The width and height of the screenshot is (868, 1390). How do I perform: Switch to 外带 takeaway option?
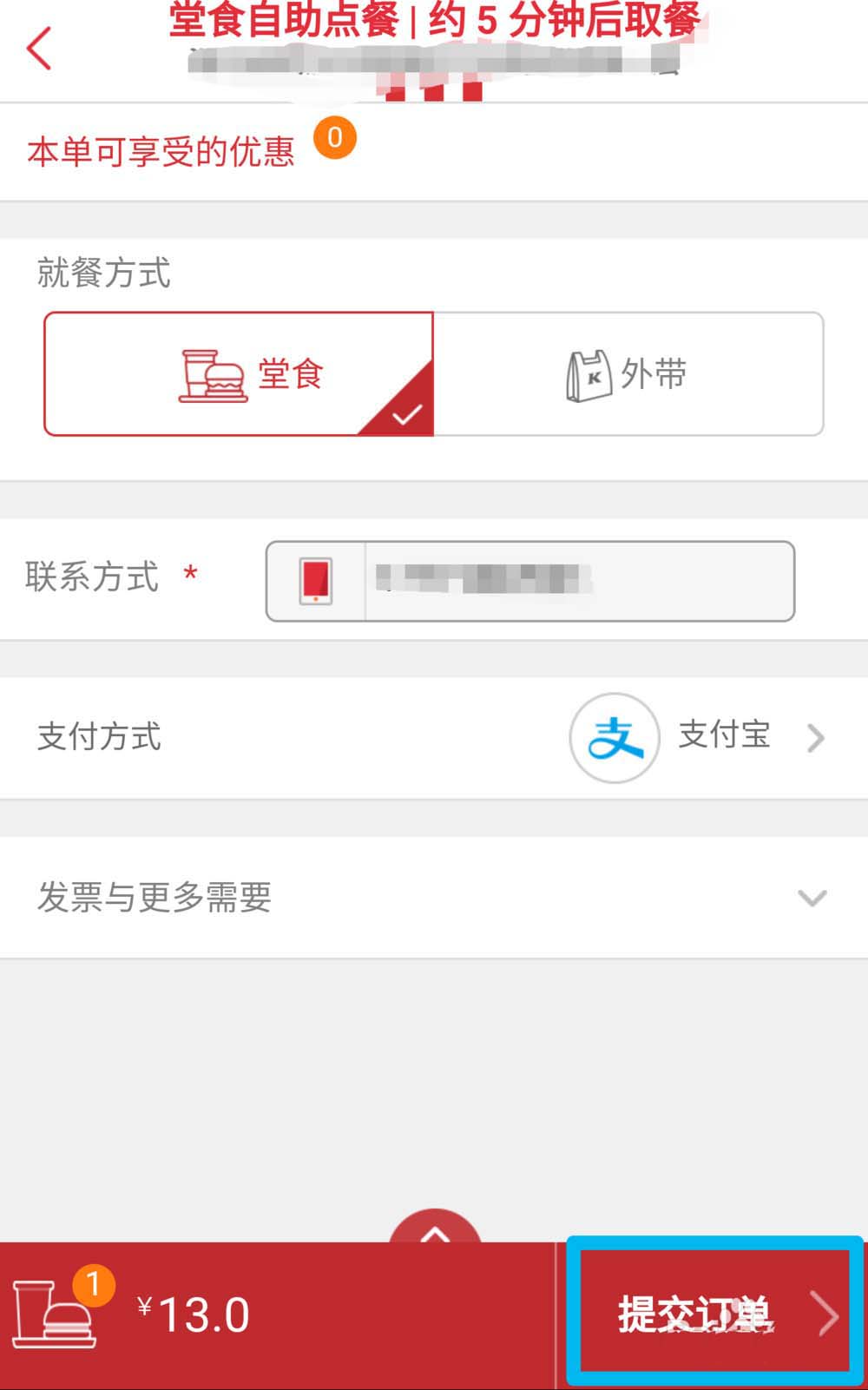pyautogui.click(x=628, y=374)
